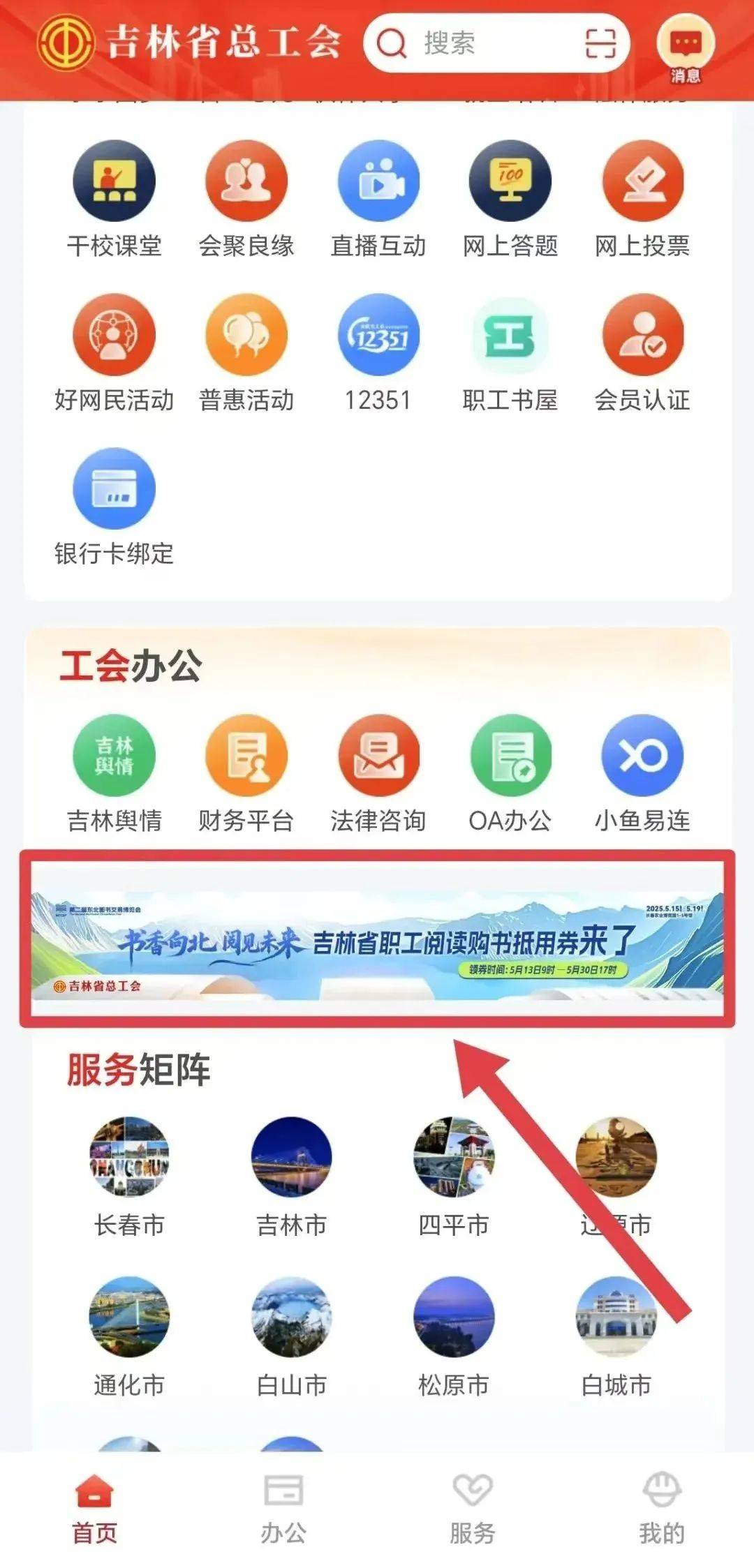
Task: Open 网上答题 quiz
Action: (510, 181)
